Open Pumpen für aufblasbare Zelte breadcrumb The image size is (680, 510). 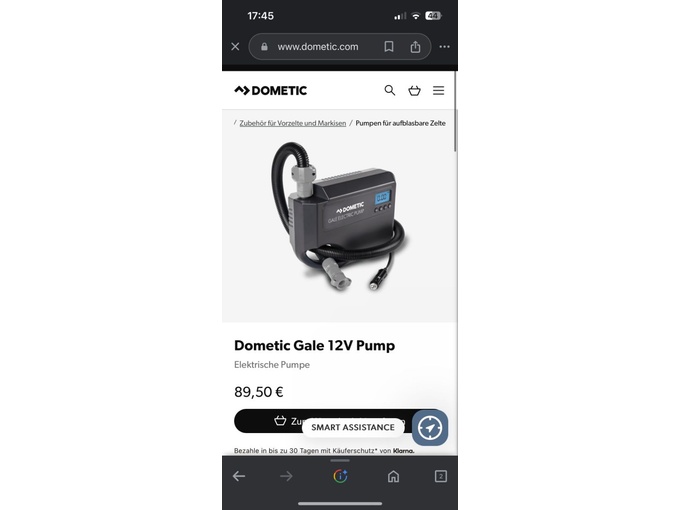coord(400,123)
